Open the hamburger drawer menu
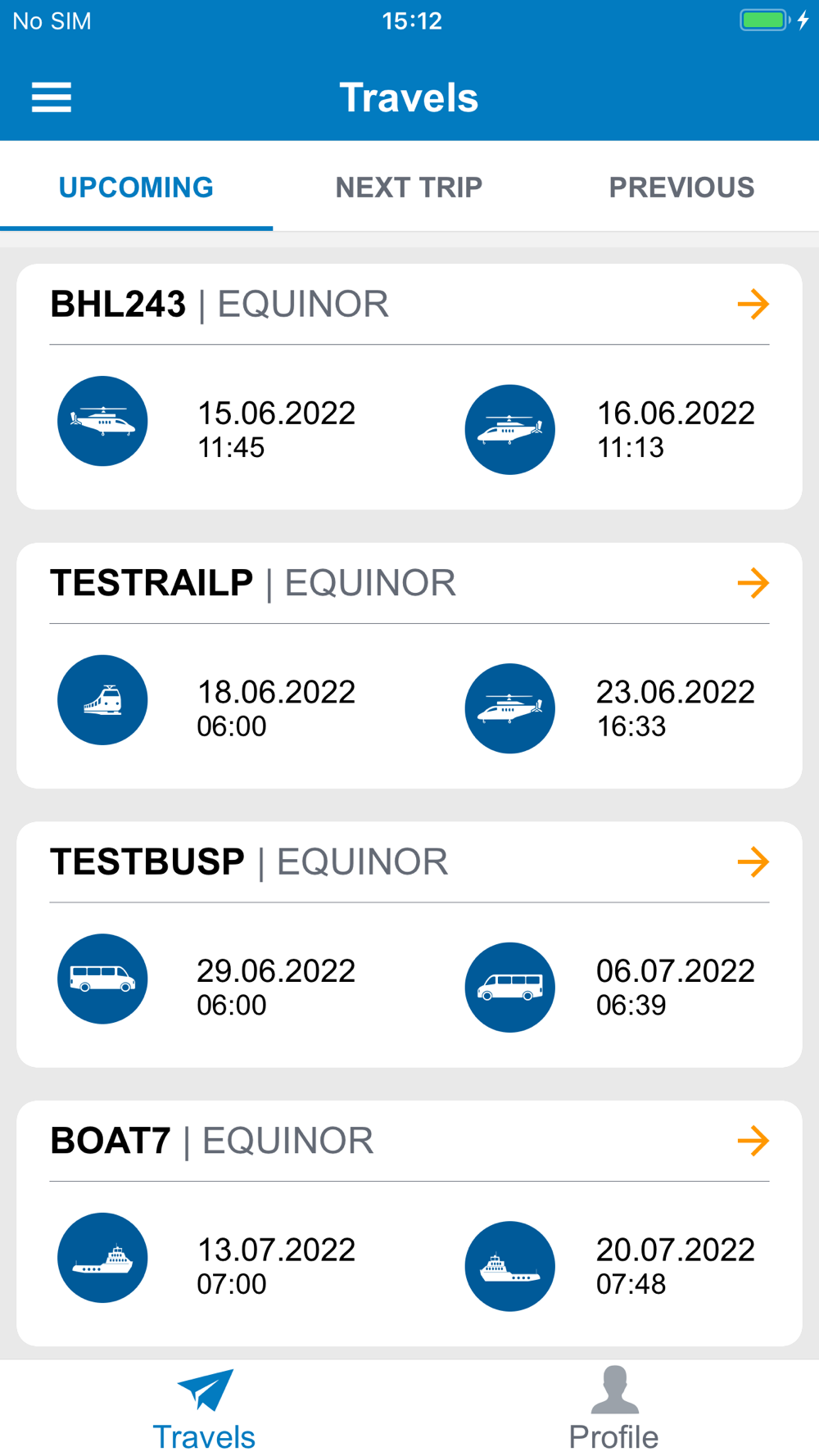The image size is (819, 1456). pos(52,97)
